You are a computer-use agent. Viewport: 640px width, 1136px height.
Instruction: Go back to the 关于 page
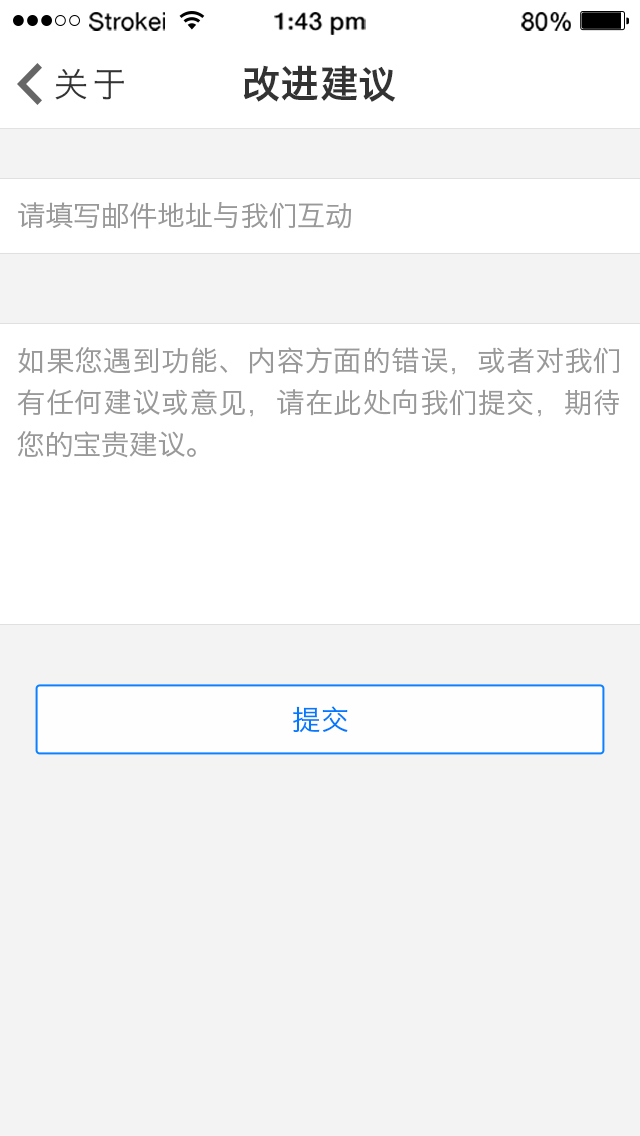(x=70, y=84)
